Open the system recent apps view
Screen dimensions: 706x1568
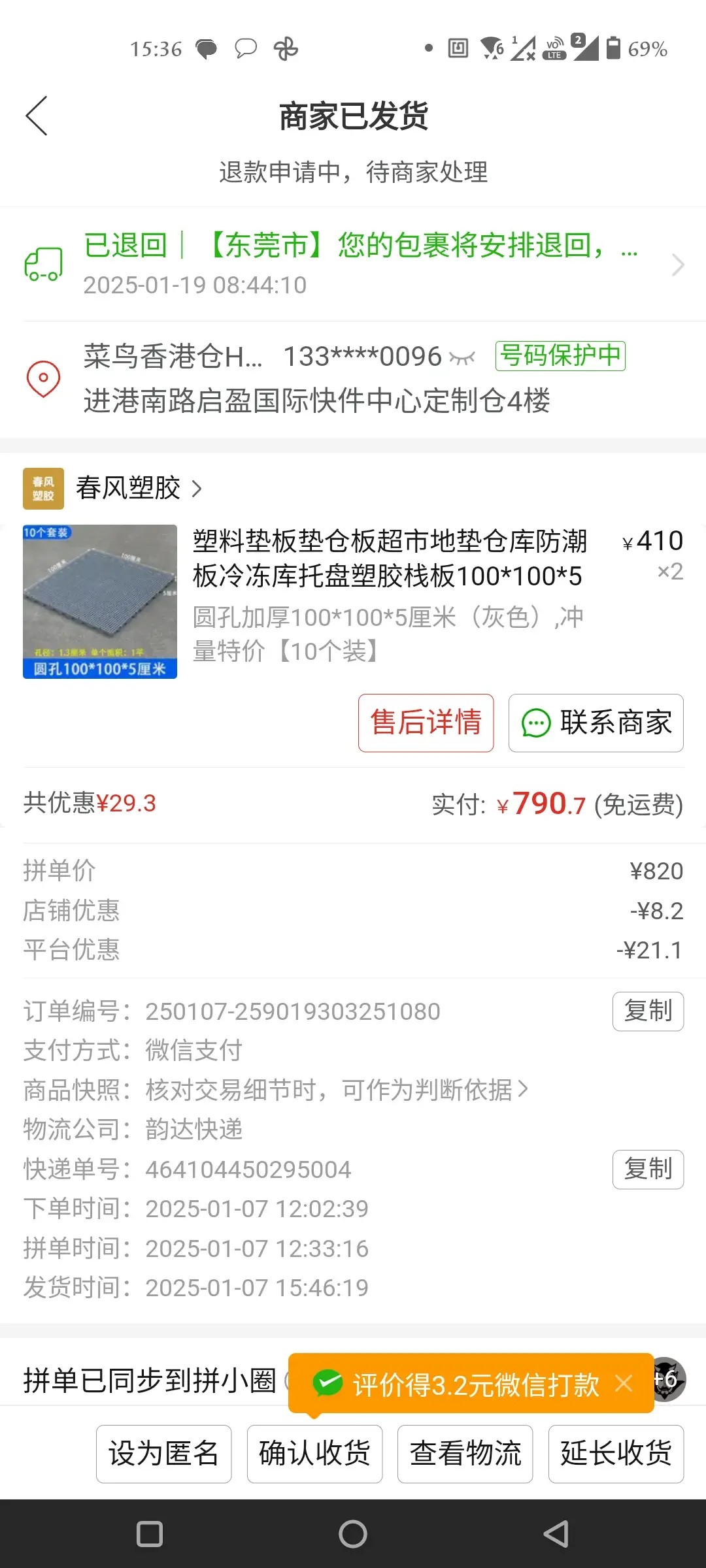pos(150,1534)
